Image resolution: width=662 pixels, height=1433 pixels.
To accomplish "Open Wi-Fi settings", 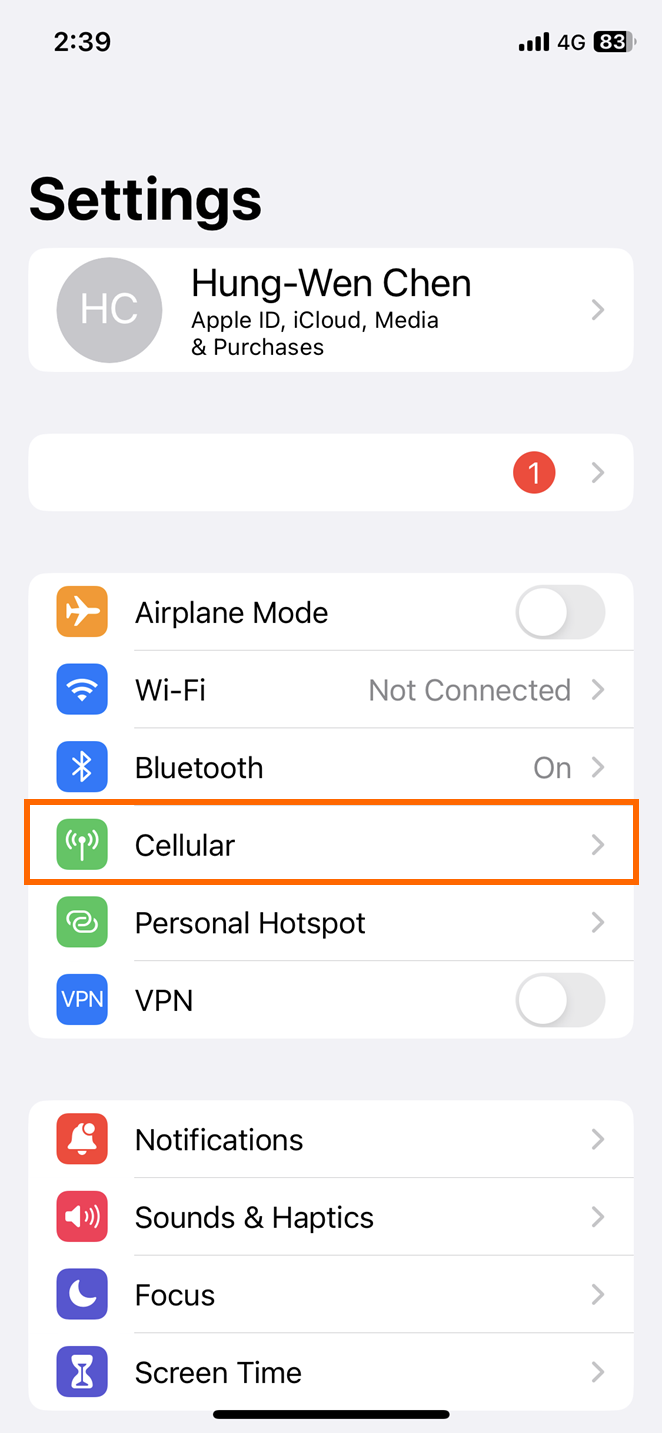I will 331,690.
